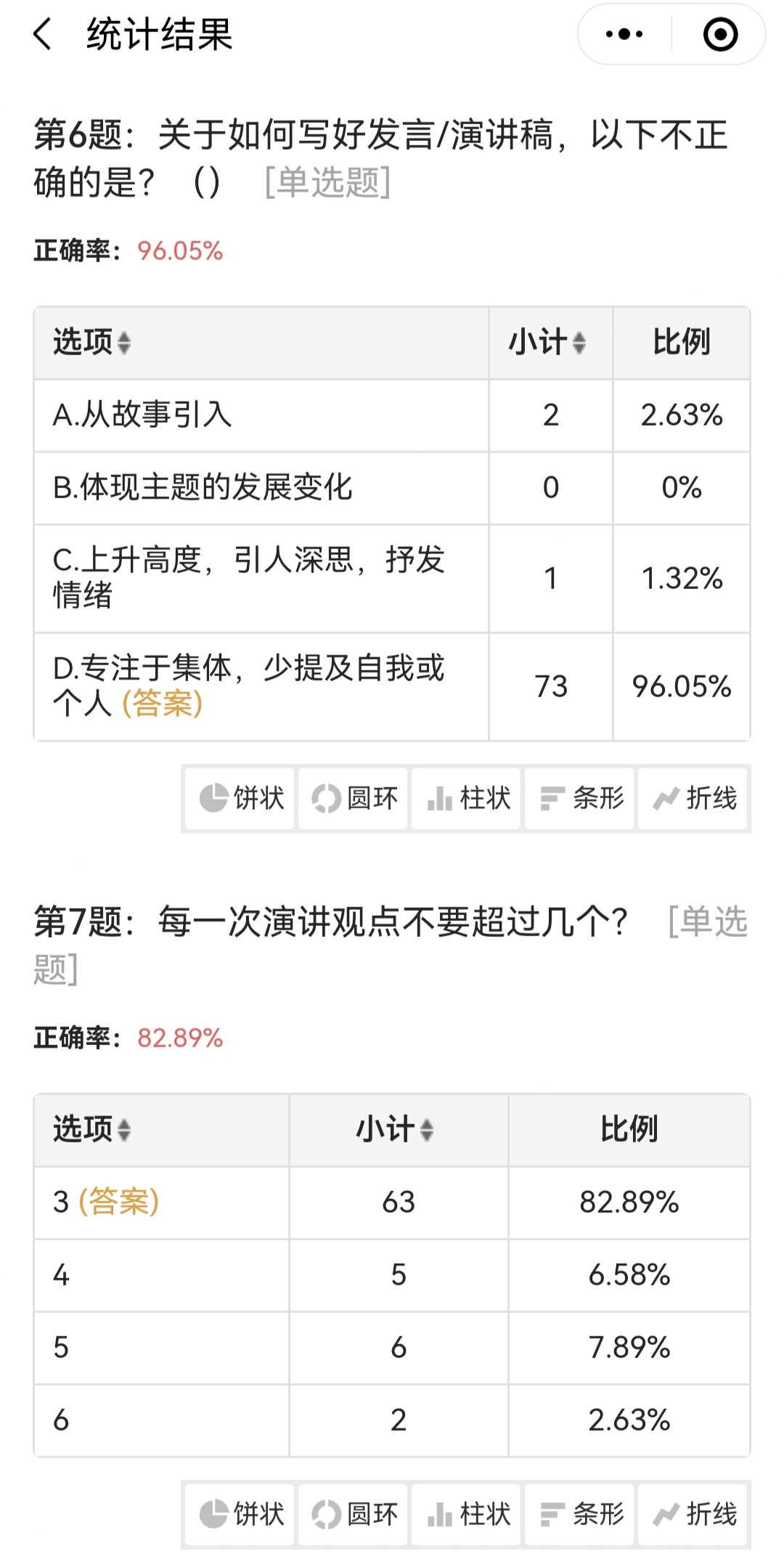Sort question 6 by 选项 column

pyautogui.click(x=92, y=343)
